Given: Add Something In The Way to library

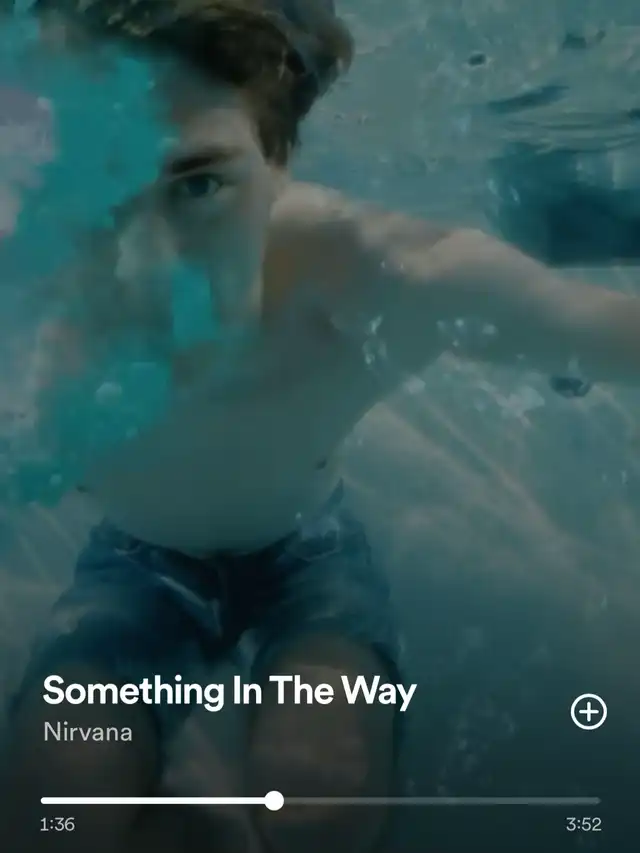Looking at the screenshot, I should [588, 712].
